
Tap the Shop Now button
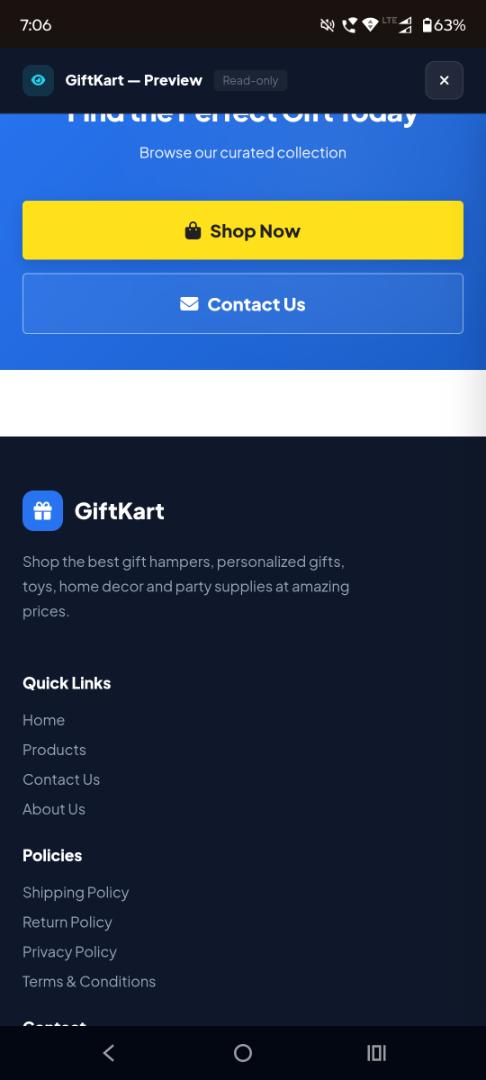(243, 231)
